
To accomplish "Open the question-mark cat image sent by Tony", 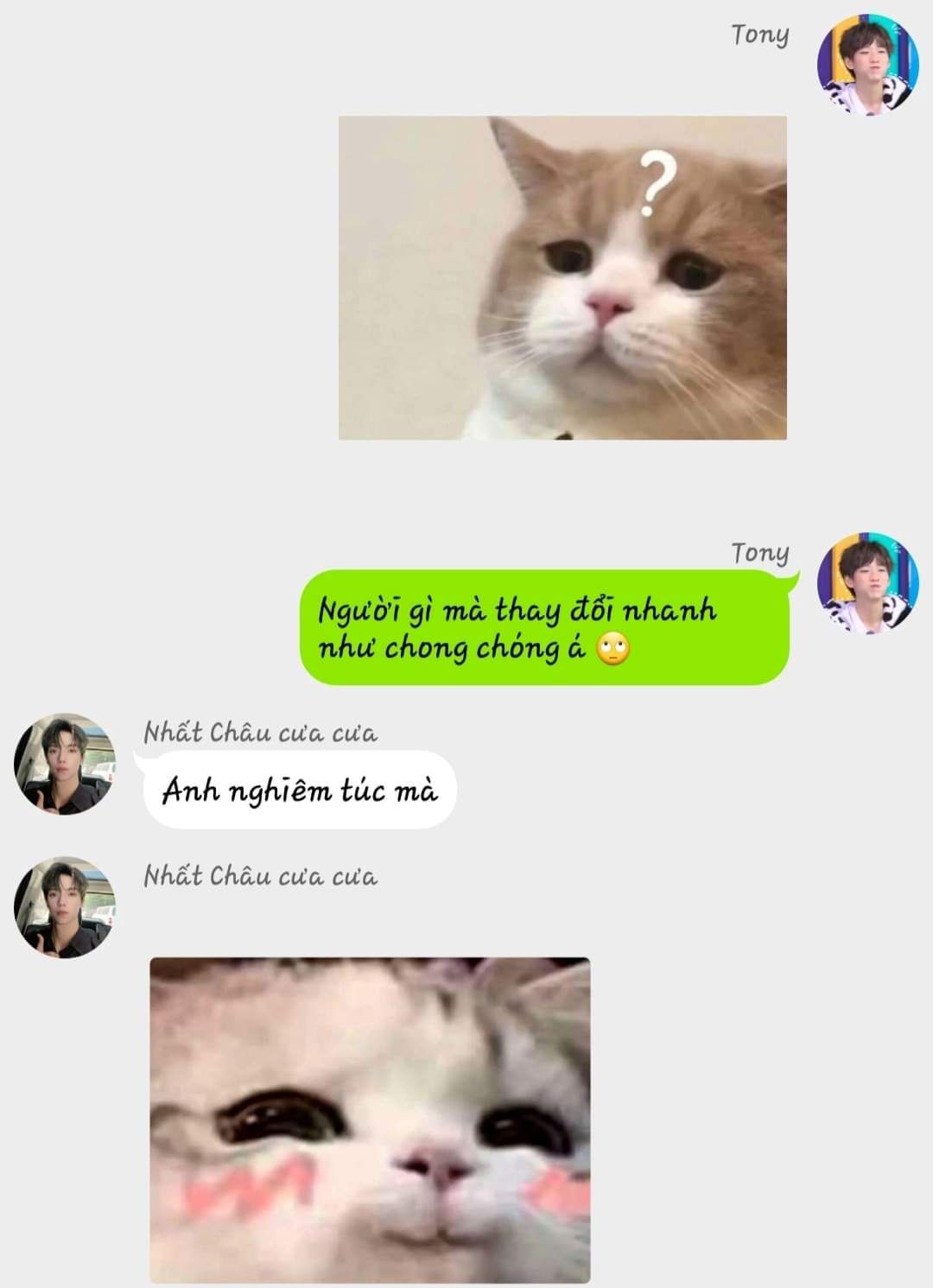I will click(x=562, y=278).
